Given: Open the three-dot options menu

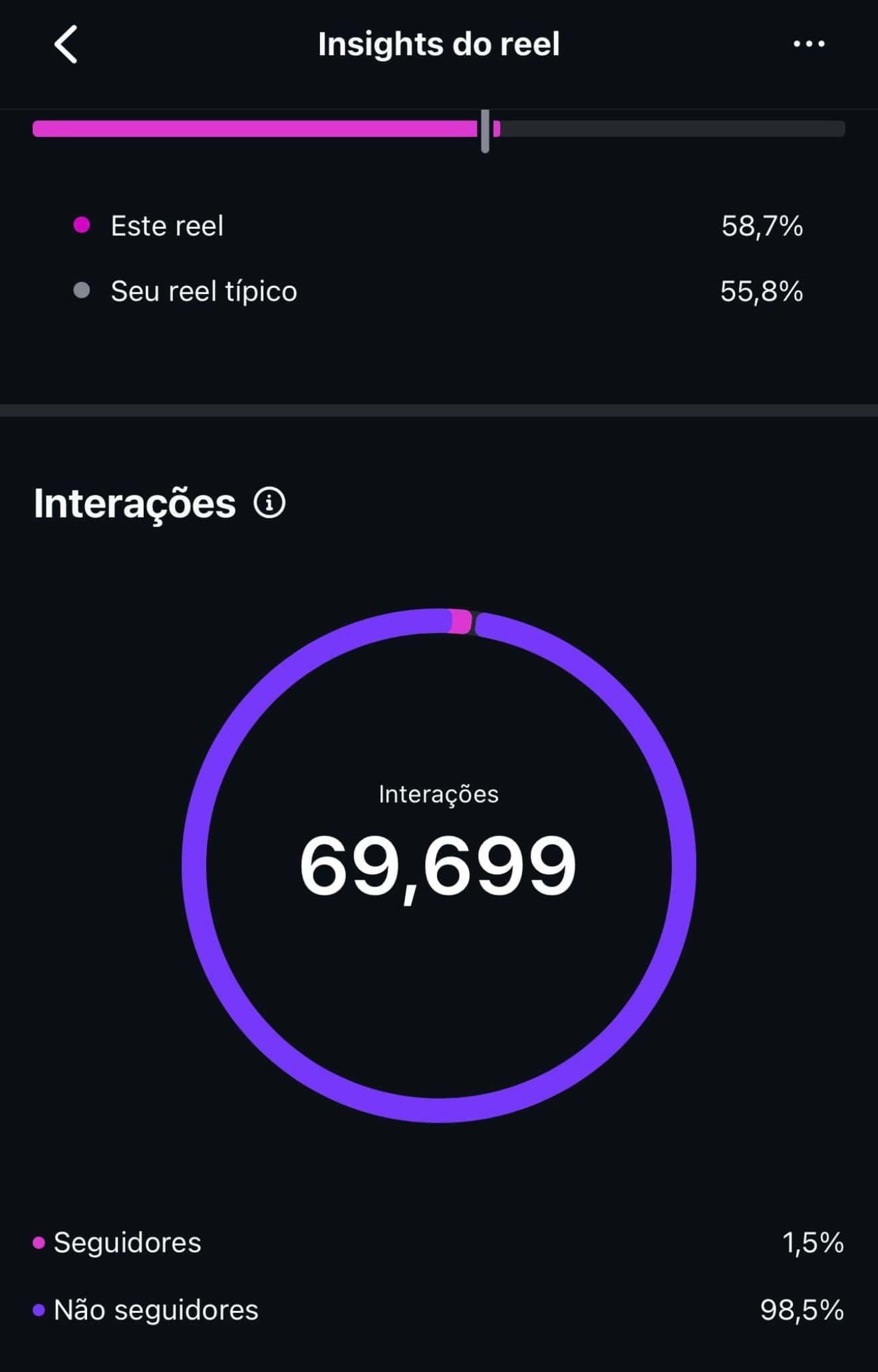Looking at the screenshot, I should coord(808,44).
